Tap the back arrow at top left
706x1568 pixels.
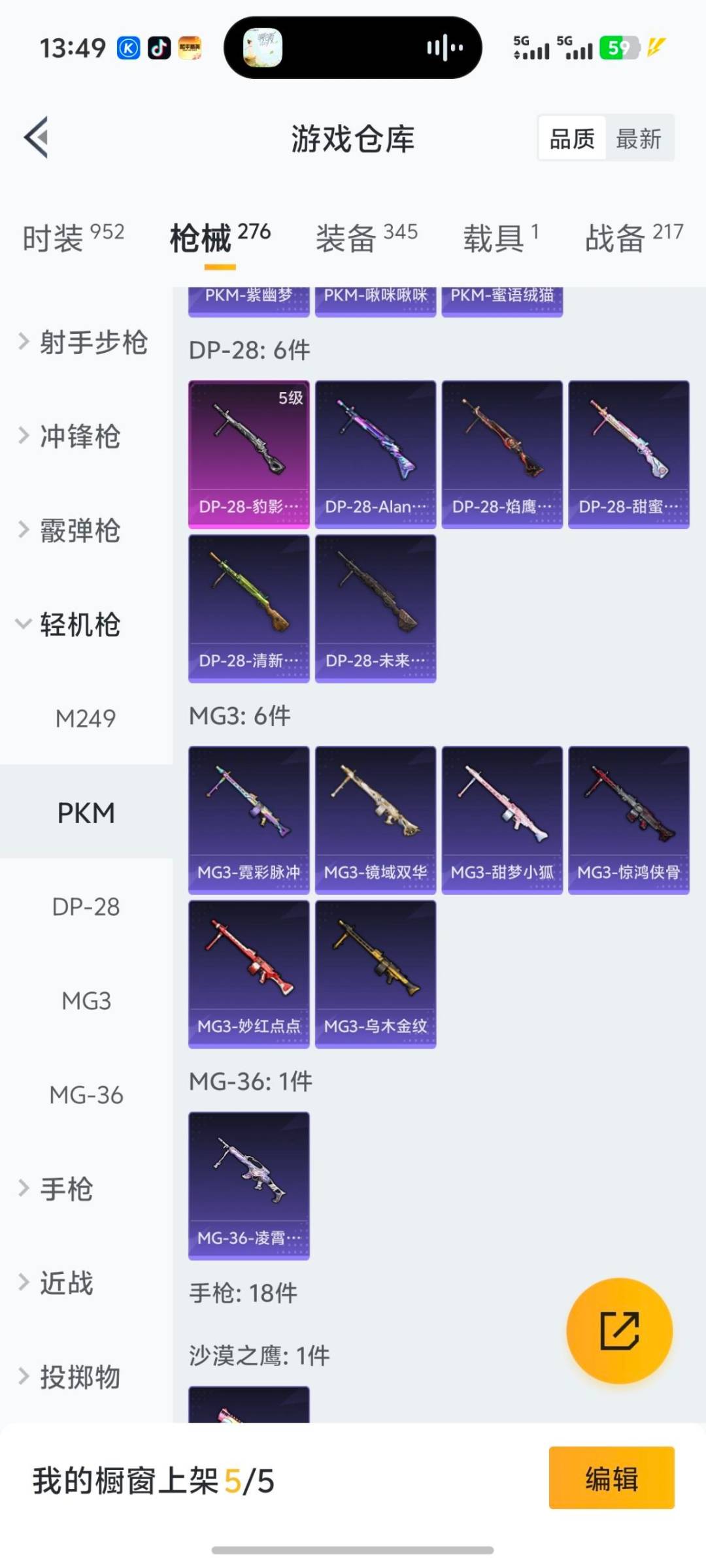click(37, 137)
